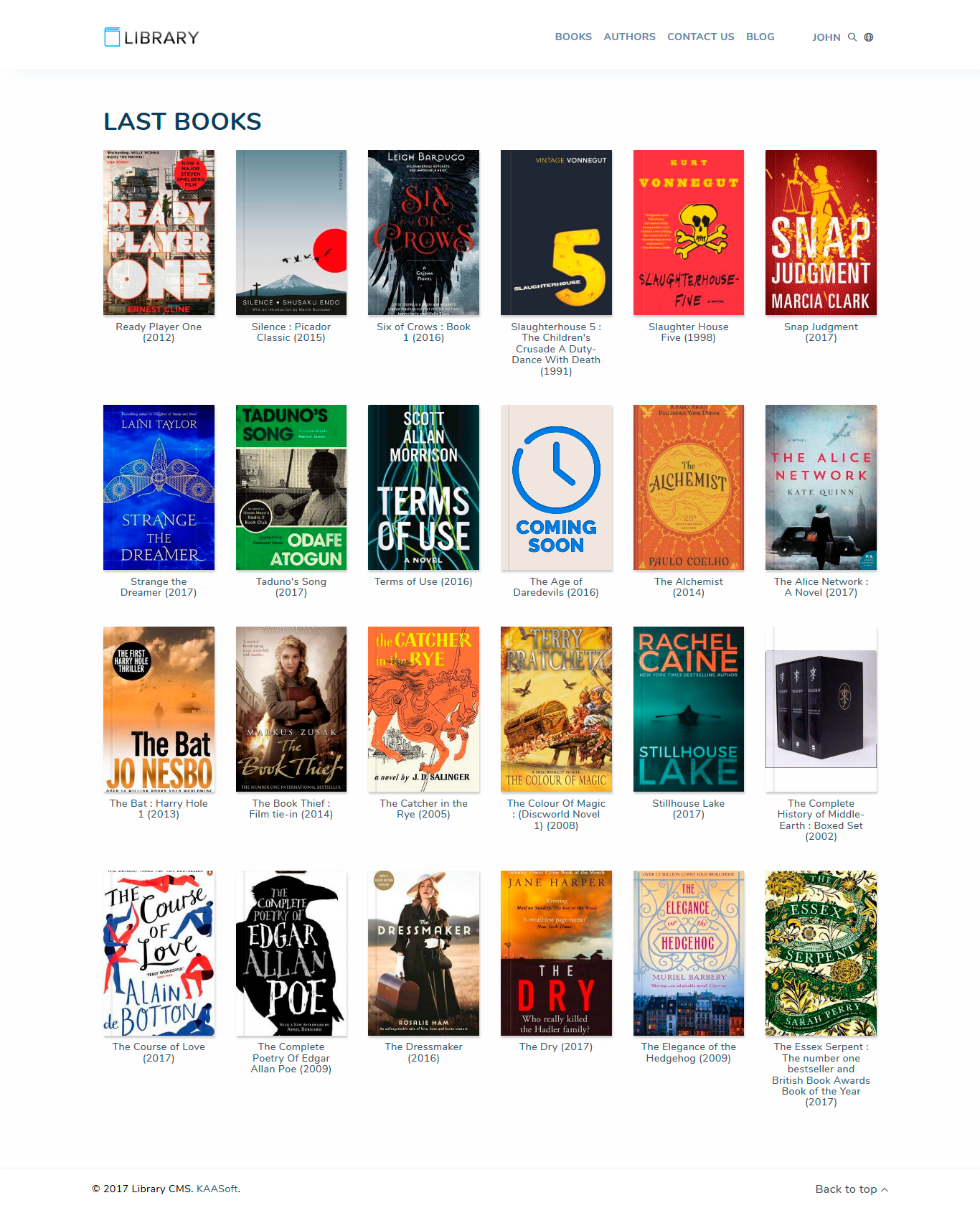Screen dimensions: 980x1208
Task: View The Essex Serpent book
Action: pyautogui.click(x=821, y=953)
